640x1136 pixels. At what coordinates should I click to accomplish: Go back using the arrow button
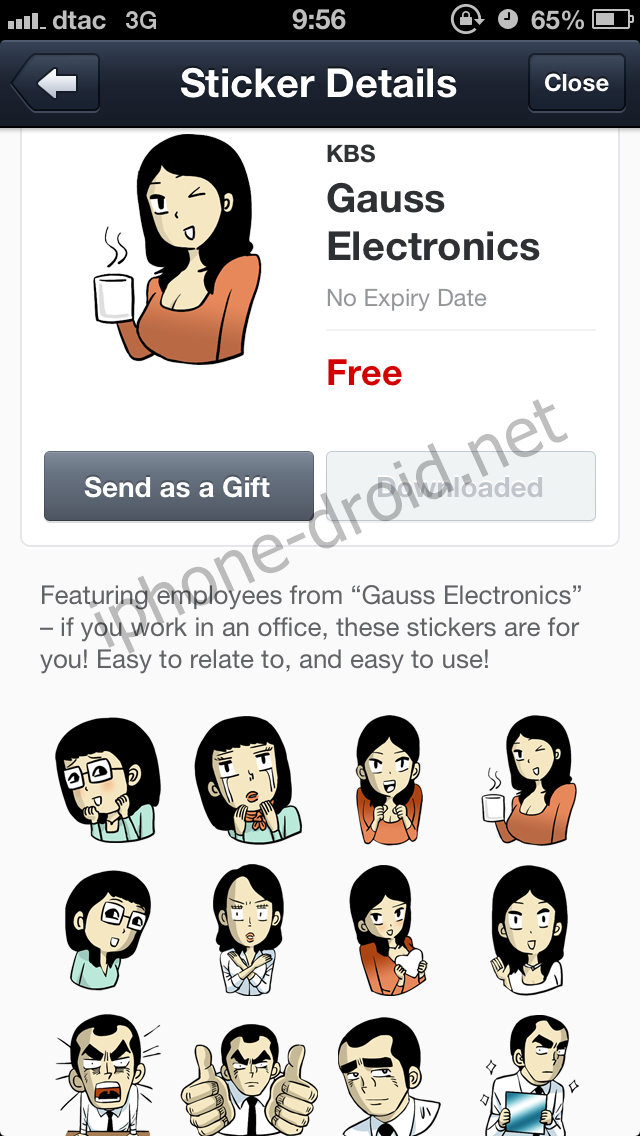pos(55,83)
